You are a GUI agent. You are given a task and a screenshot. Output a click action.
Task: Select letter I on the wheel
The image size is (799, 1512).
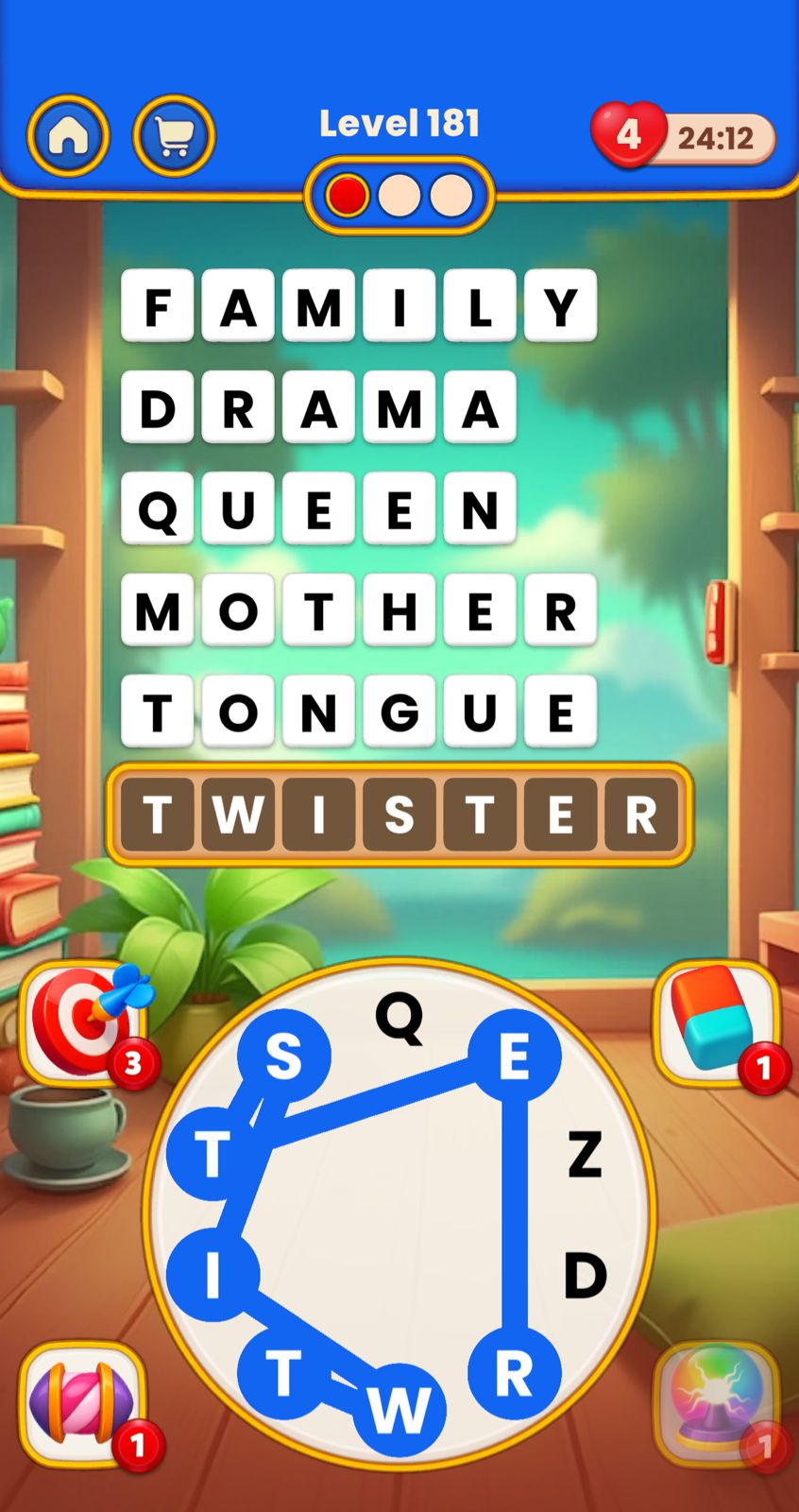[213, 1275]
